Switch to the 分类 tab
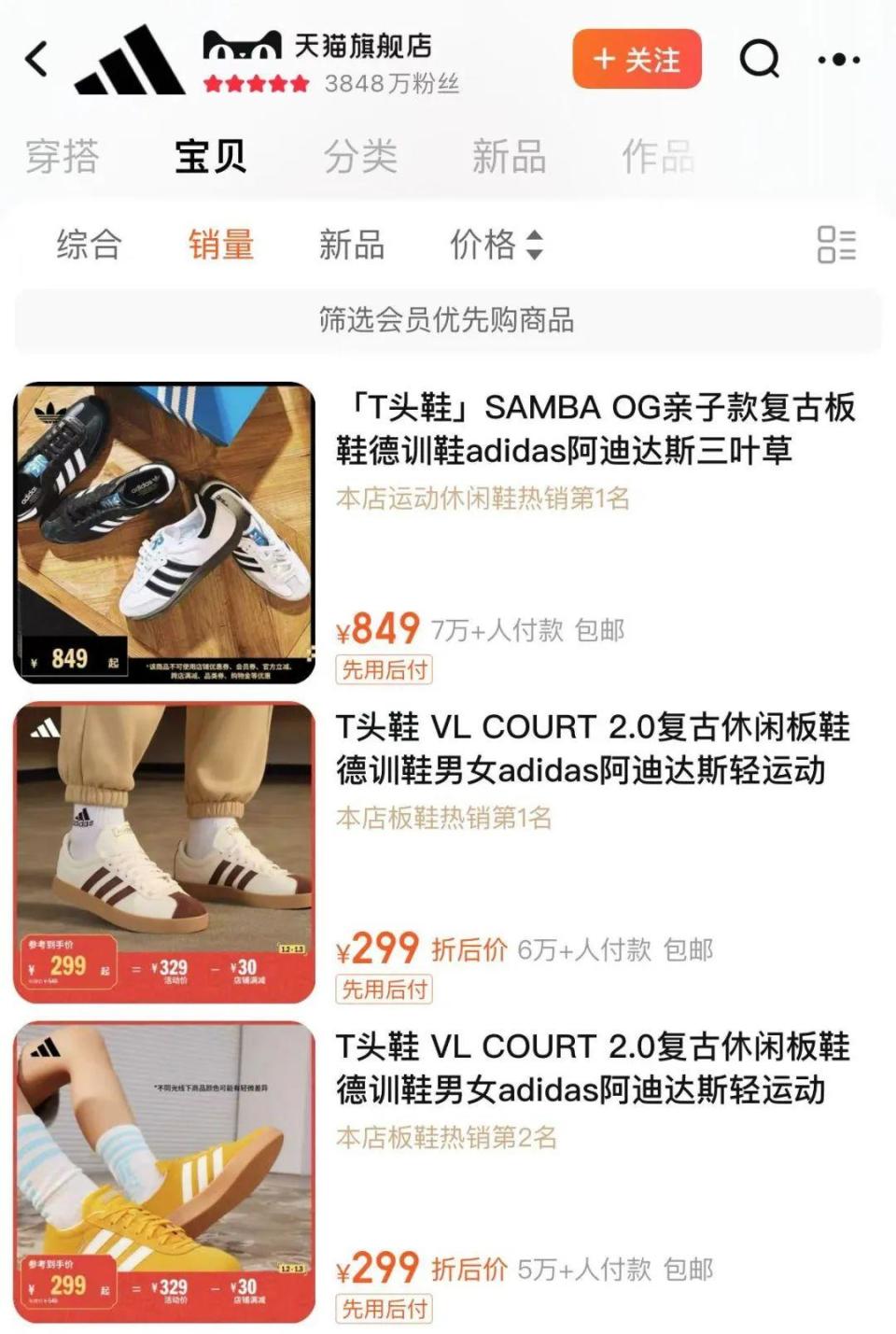 click(361, 157)
